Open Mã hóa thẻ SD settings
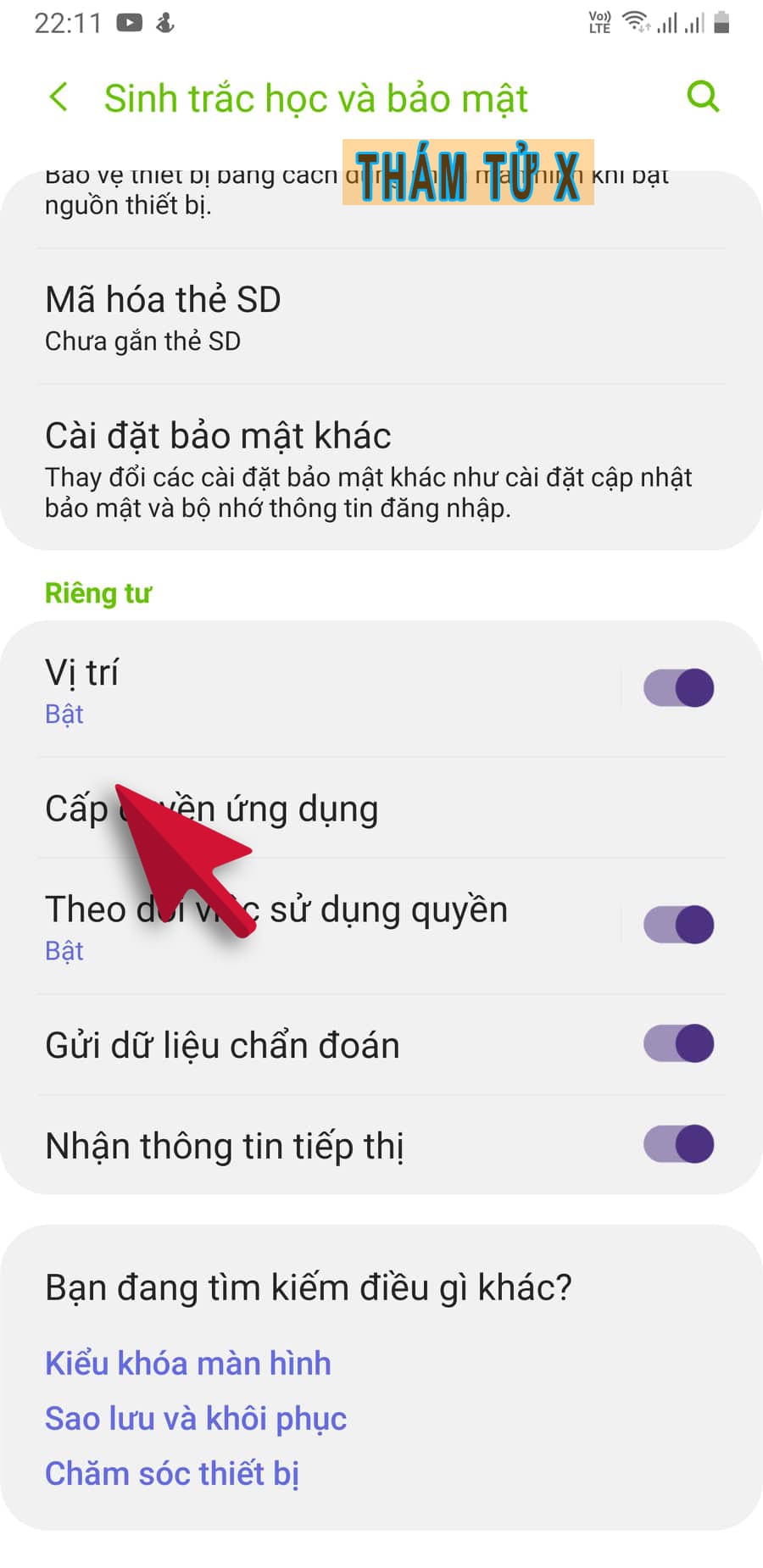The image size is (763, 1568). coord(339,318)
